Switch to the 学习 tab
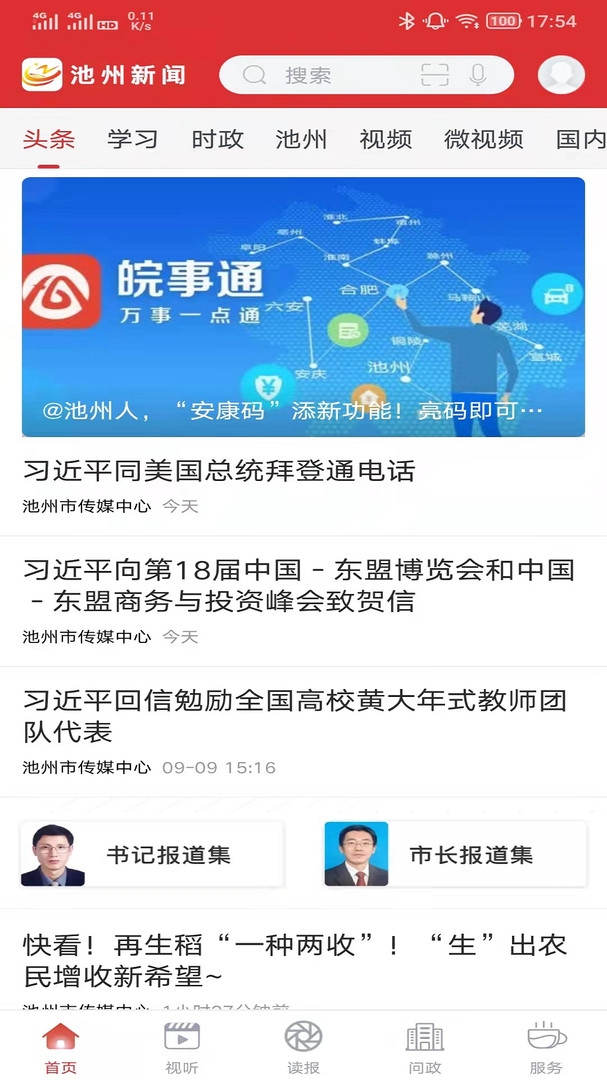 [133, 139]
